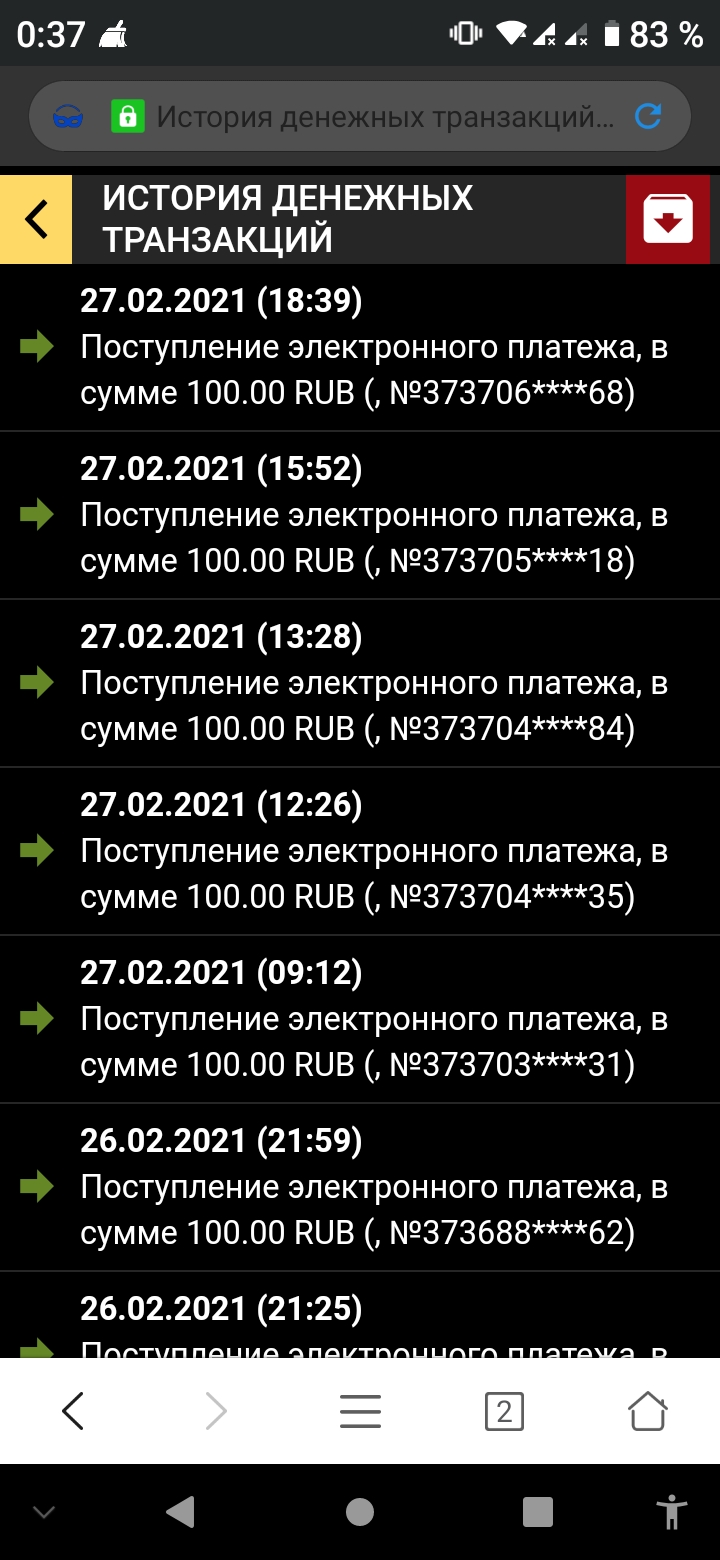Tap the green arrow beside 26.02.2021 (21:59) entry
This screenshot has height=1560, width=720.
pyautogui.click(x=38, y=1188)
